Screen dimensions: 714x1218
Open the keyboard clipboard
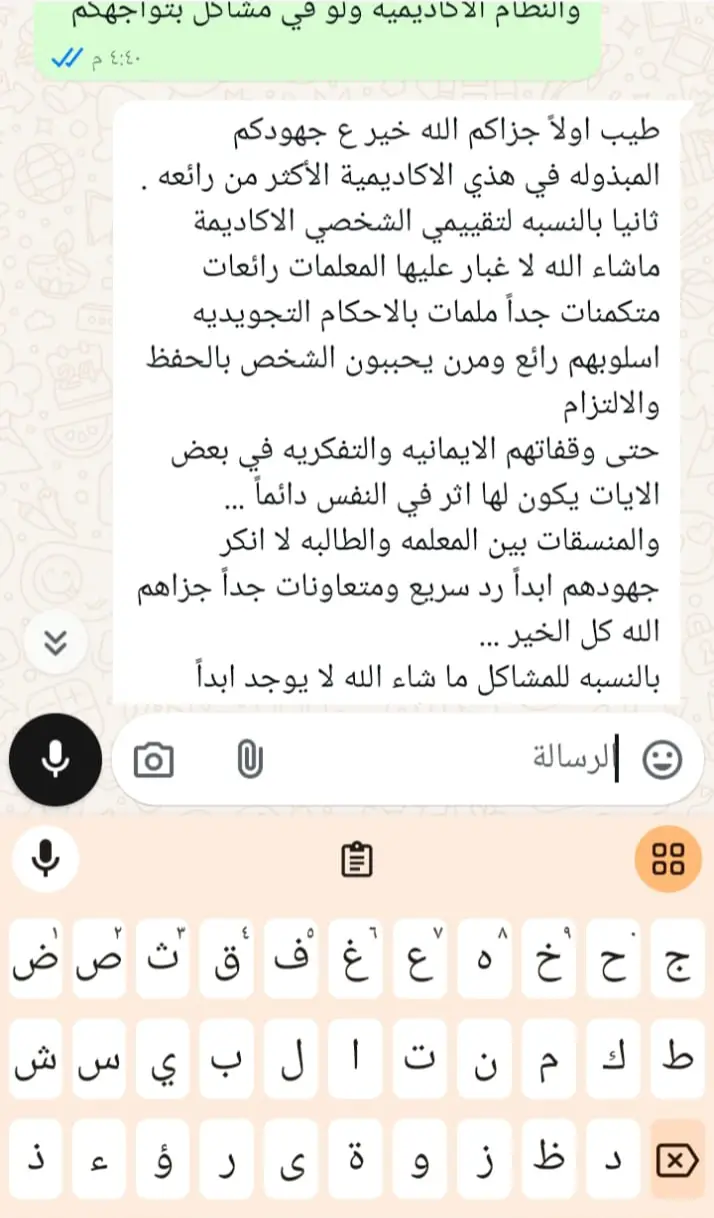(x=357, y=858)
